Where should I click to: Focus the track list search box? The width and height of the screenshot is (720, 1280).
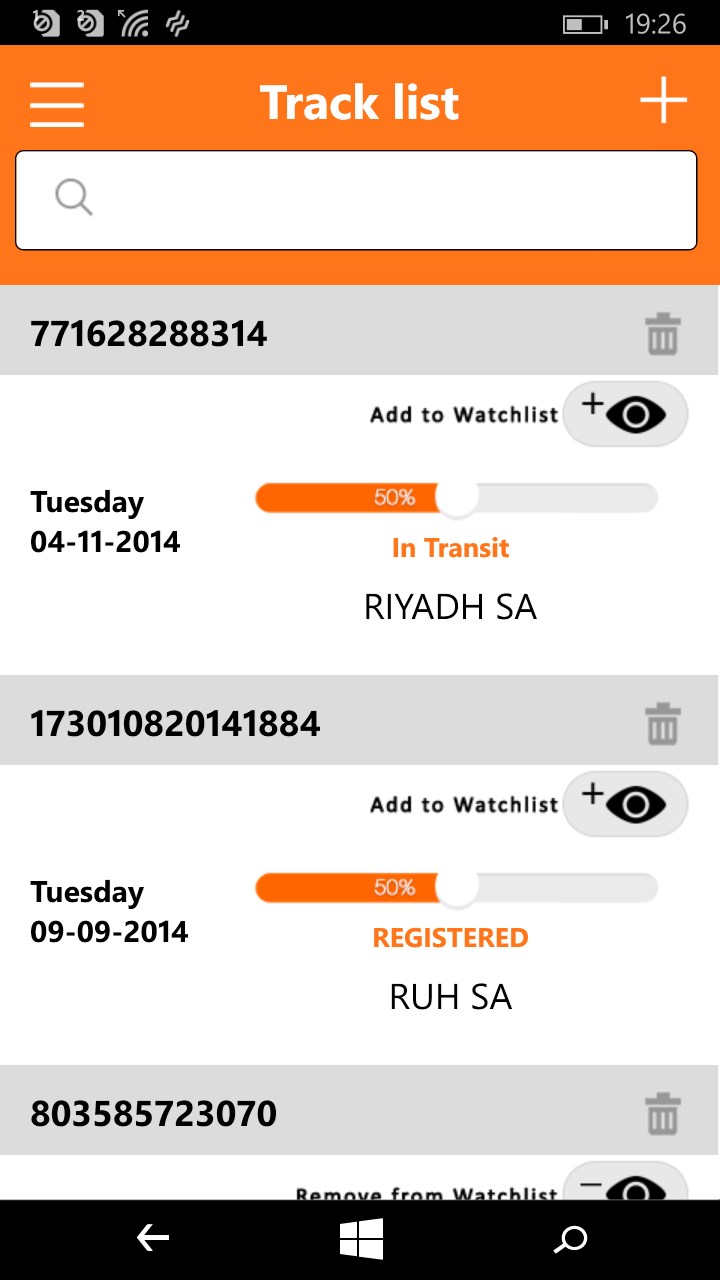(356, 199)
